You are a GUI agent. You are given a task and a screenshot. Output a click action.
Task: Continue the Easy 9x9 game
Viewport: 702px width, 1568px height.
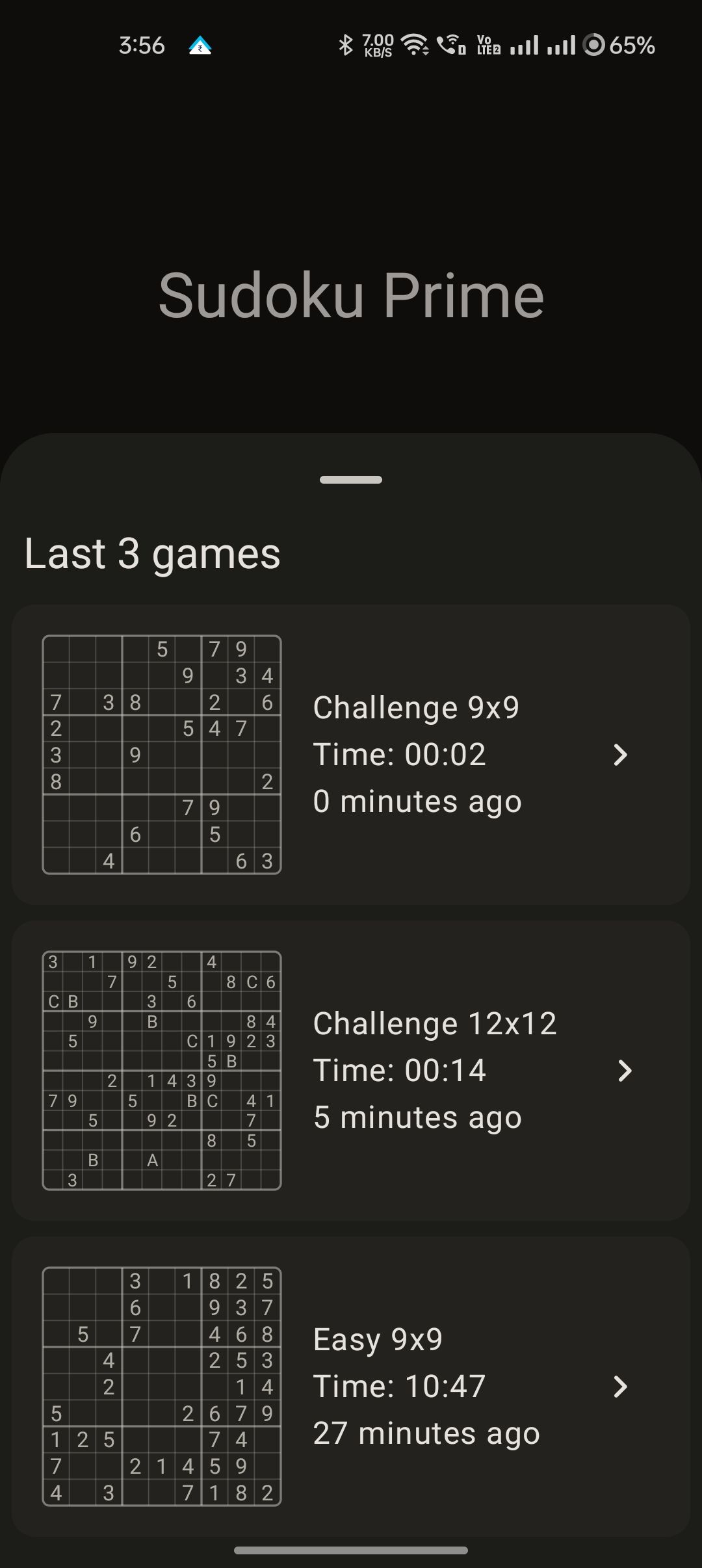(351, 1386)
